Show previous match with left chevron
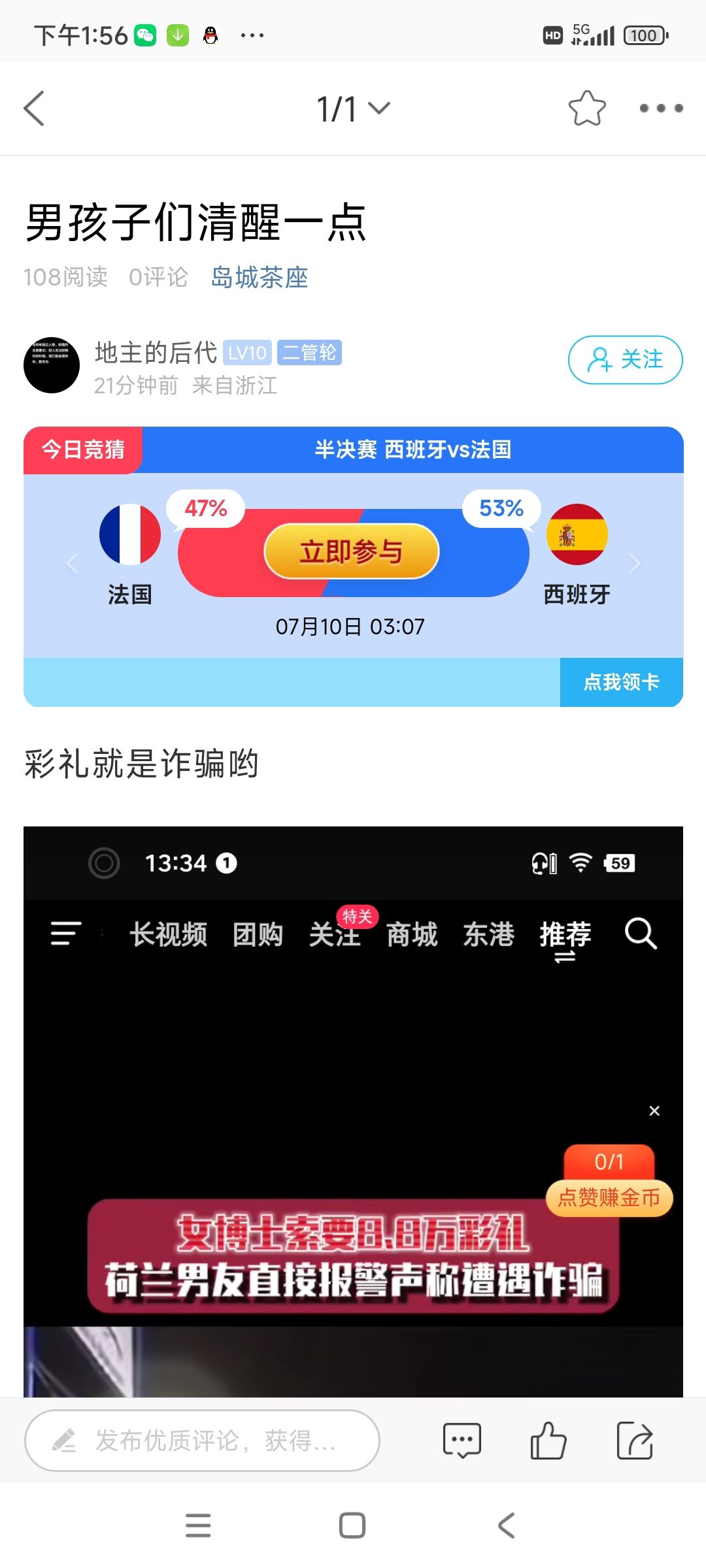Screen dimensions: 706x1568 point(73,563)
